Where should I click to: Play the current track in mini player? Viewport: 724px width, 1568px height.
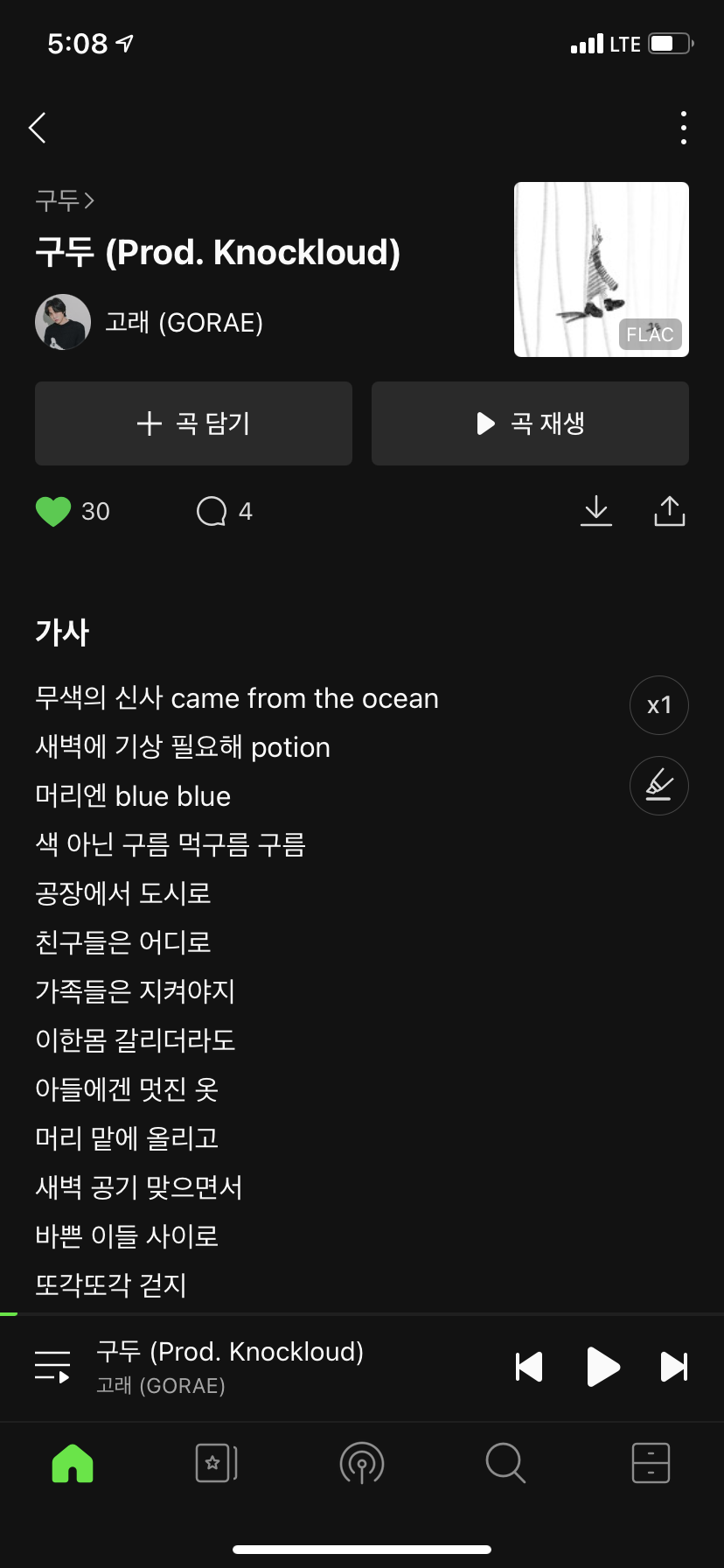602,1367
